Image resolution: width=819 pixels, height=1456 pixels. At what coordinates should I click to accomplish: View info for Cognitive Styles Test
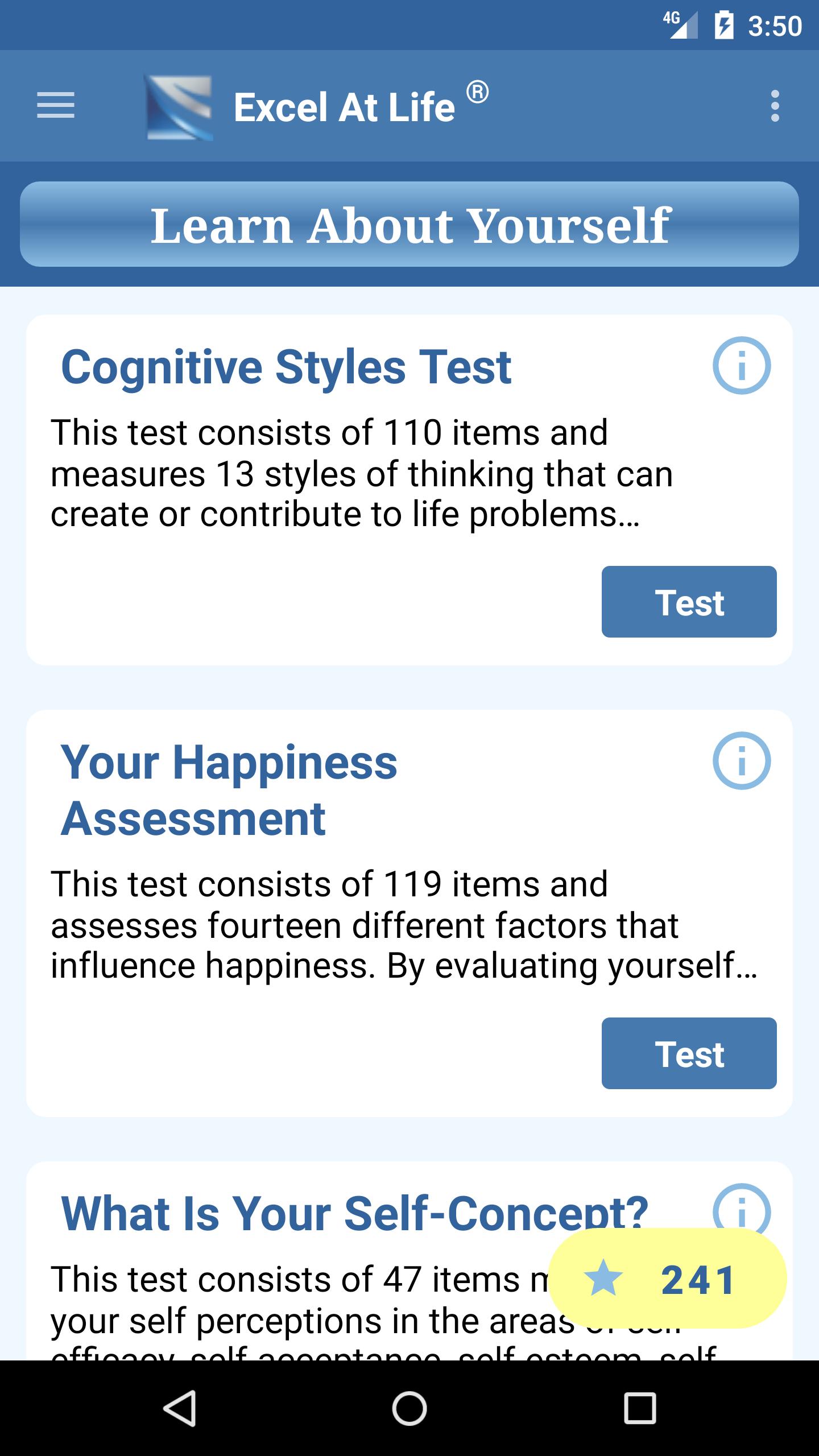742,366
